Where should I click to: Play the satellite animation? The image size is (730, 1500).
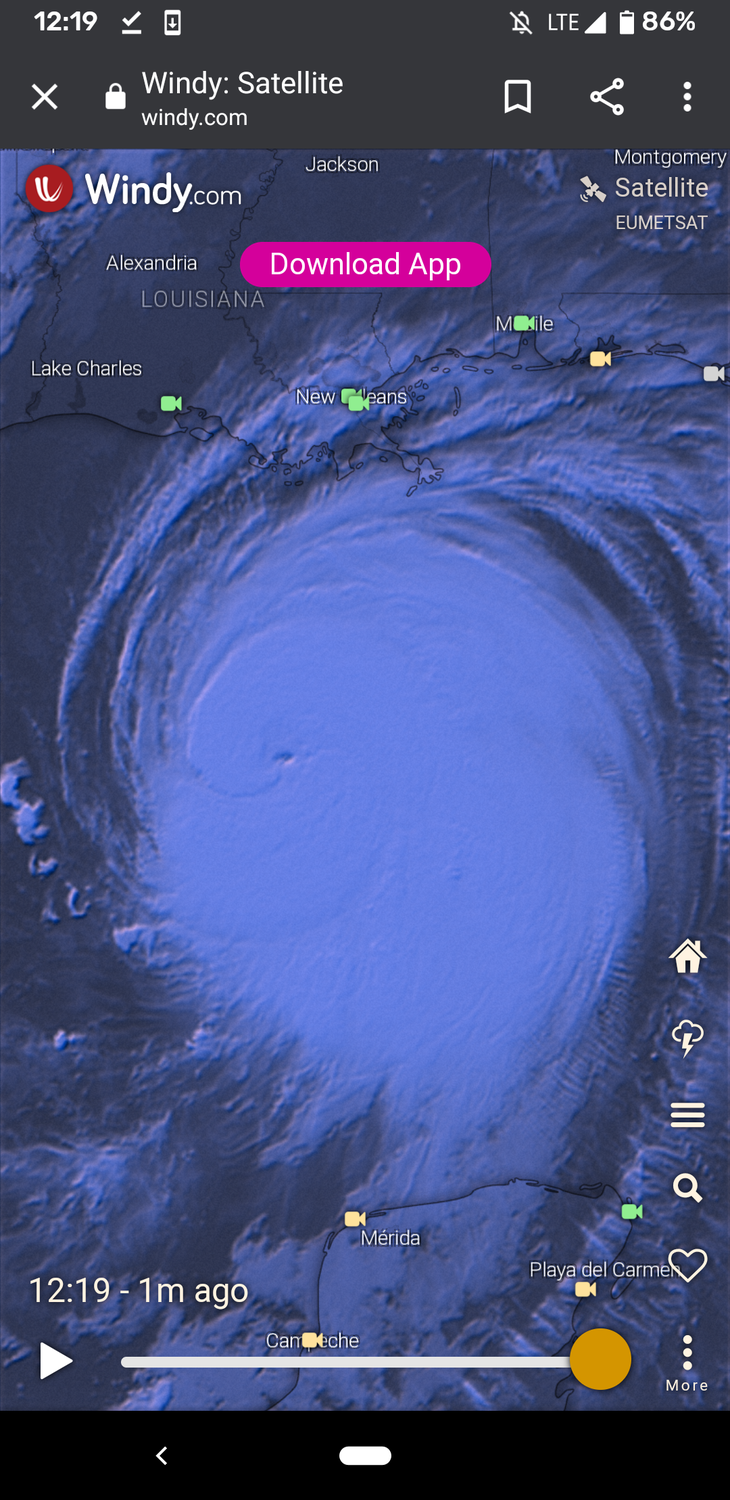[x=55, y=1361]
